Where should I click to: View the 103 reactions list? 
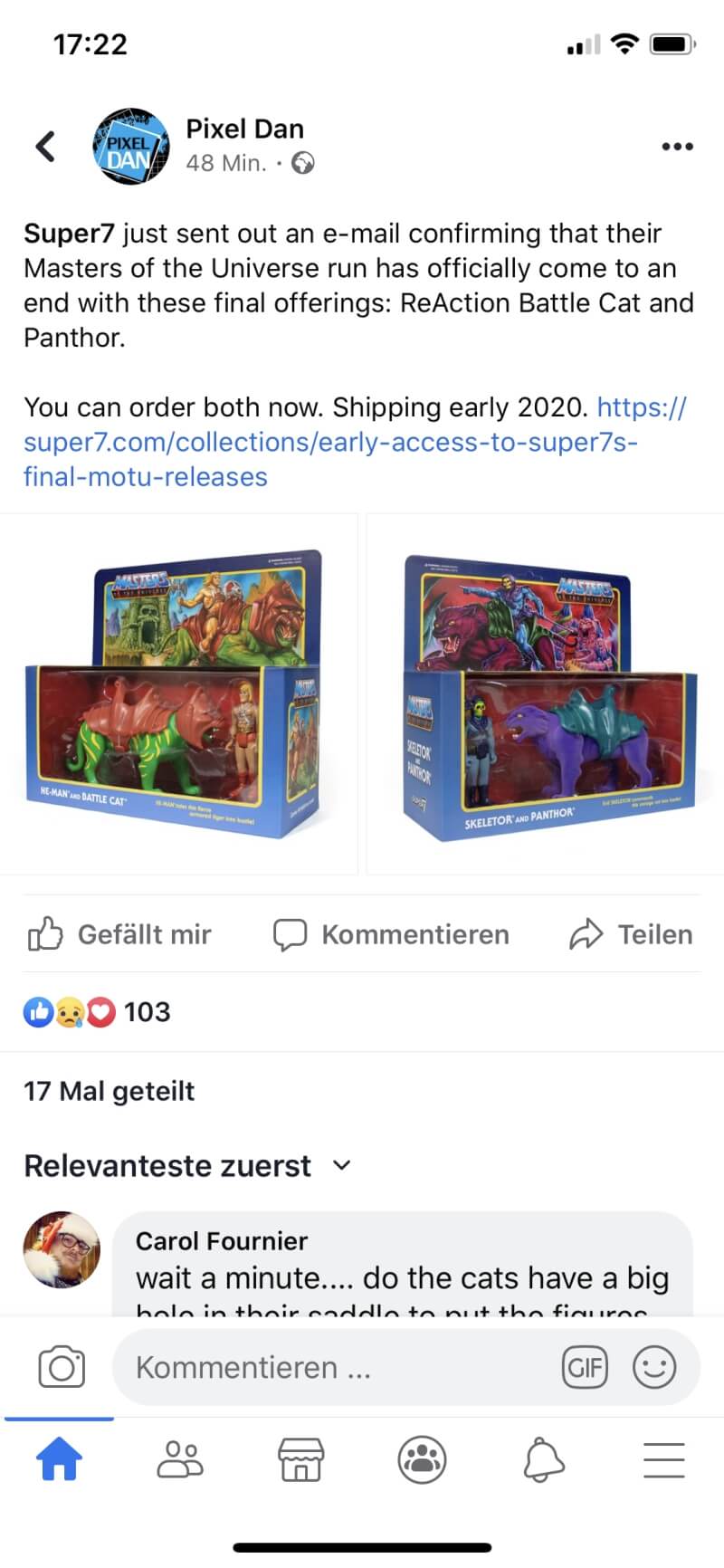point(97,1011)
